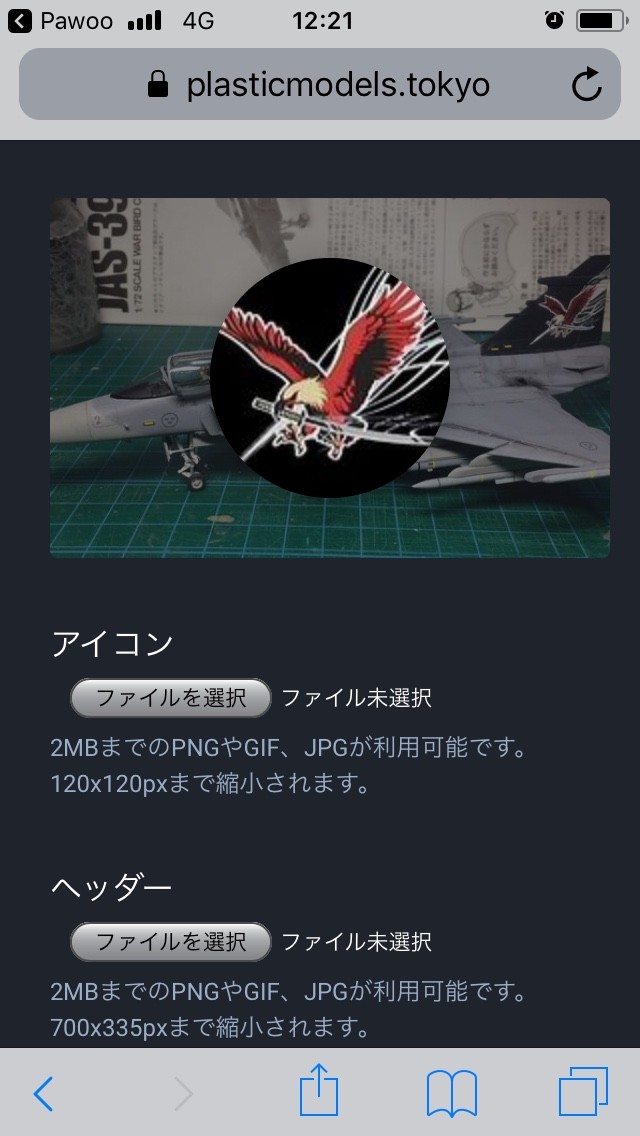Go back to the previous page
This screenshot has height=1136, width=640.
coord(43,1094)
